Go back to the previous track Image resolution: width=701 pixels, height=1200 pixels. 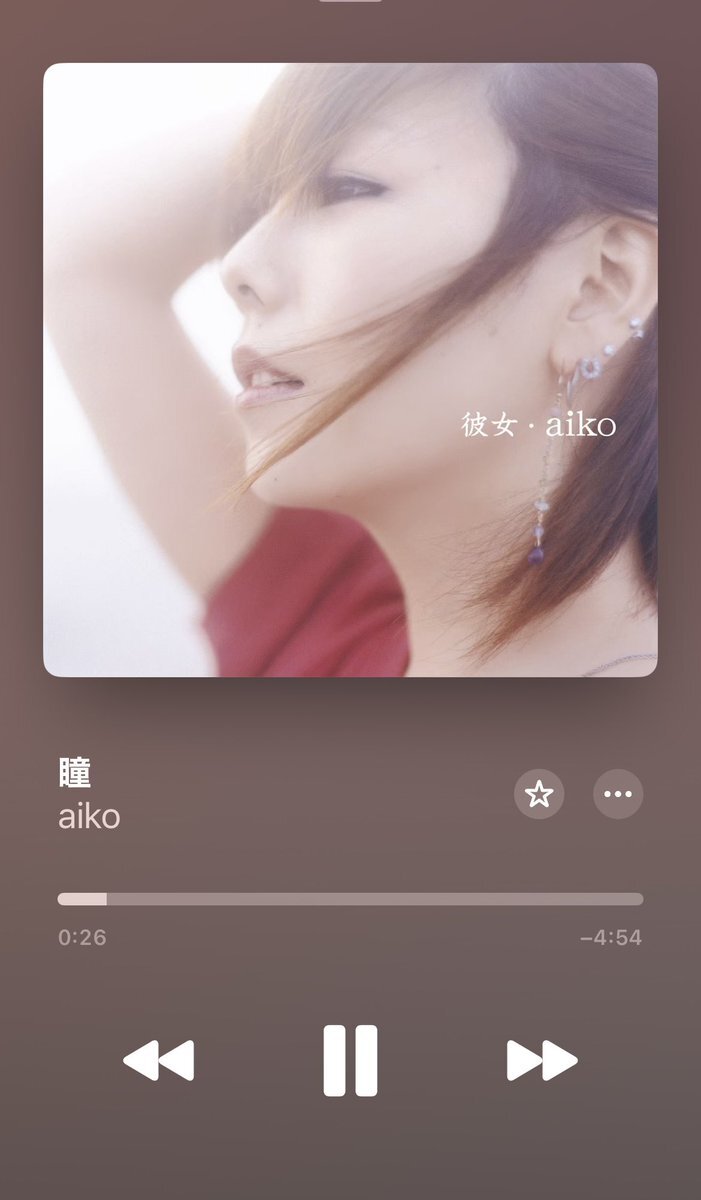point(158,1060)
